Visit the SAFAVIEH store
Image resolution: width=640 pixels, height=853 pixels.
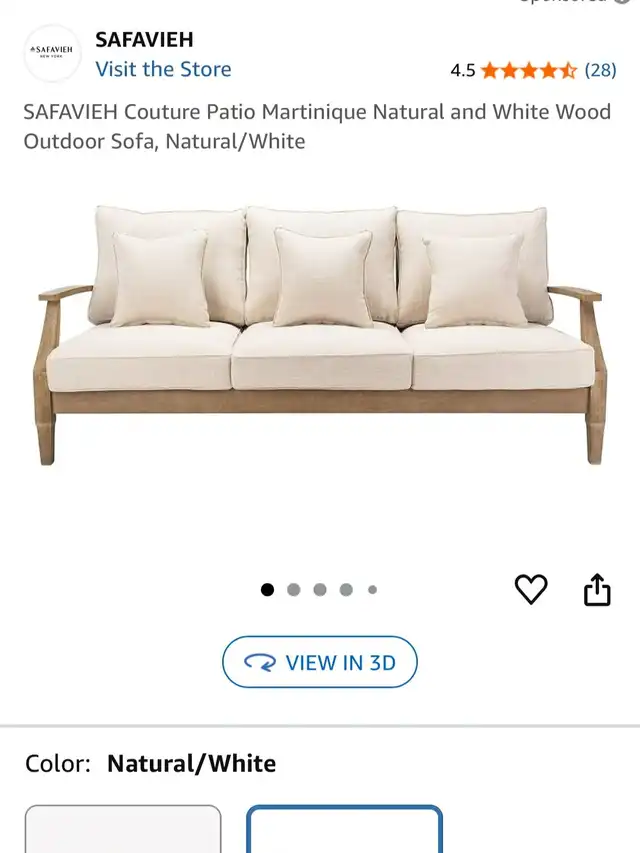click(163, 69)
